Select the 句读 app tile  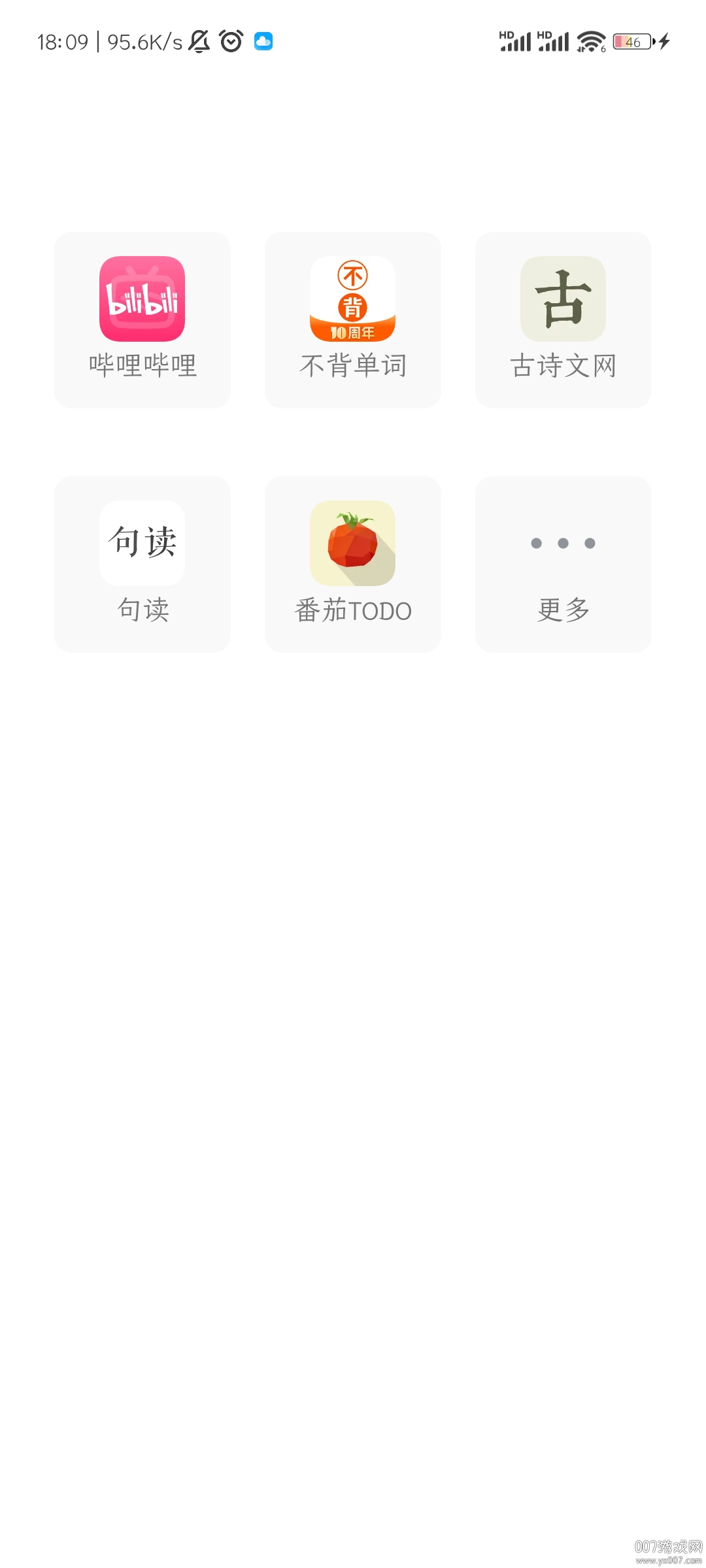click(143, 564)
